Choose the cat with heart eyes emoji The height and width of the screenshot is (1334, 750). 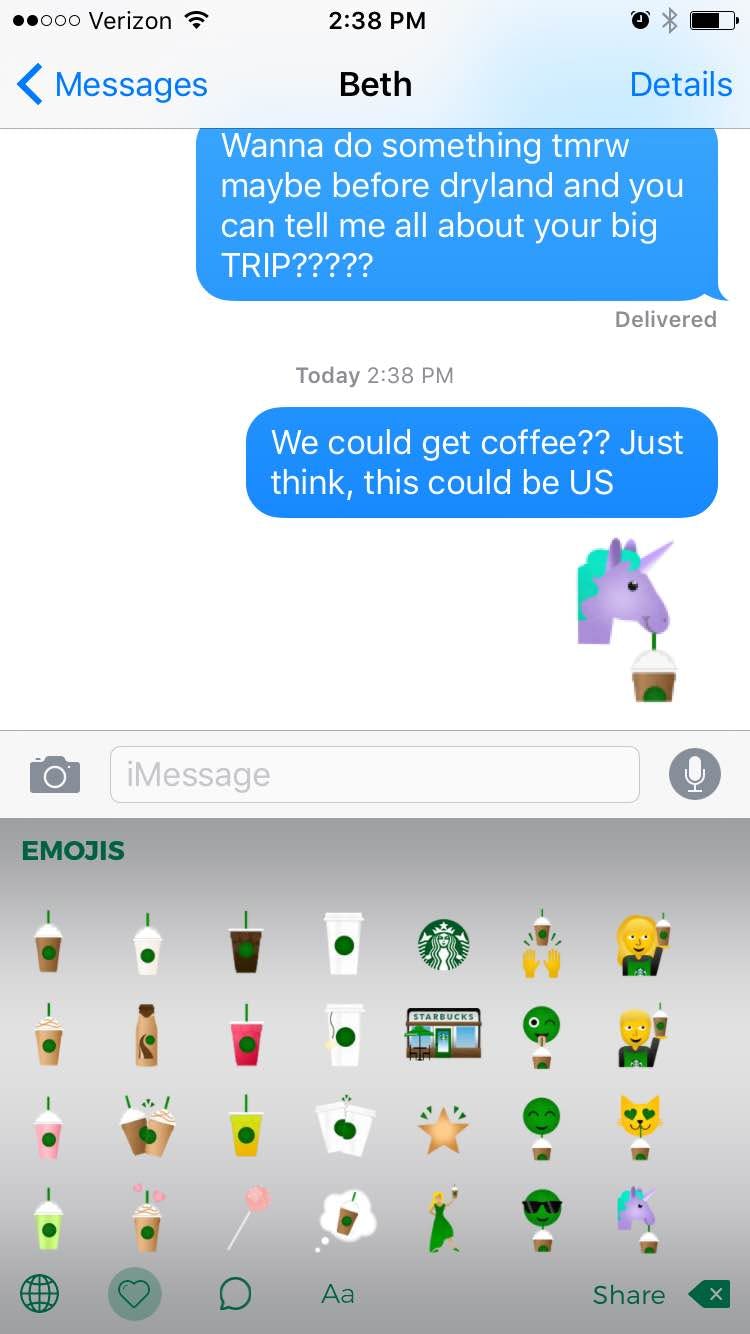641,1127
